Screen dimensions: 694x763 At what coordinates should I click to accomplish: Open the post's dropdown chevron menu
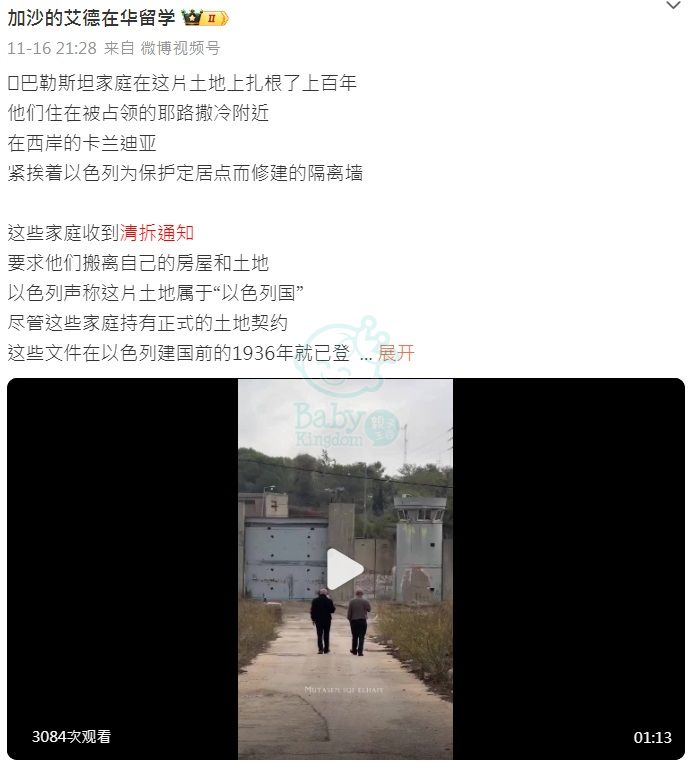coord(674,7)
